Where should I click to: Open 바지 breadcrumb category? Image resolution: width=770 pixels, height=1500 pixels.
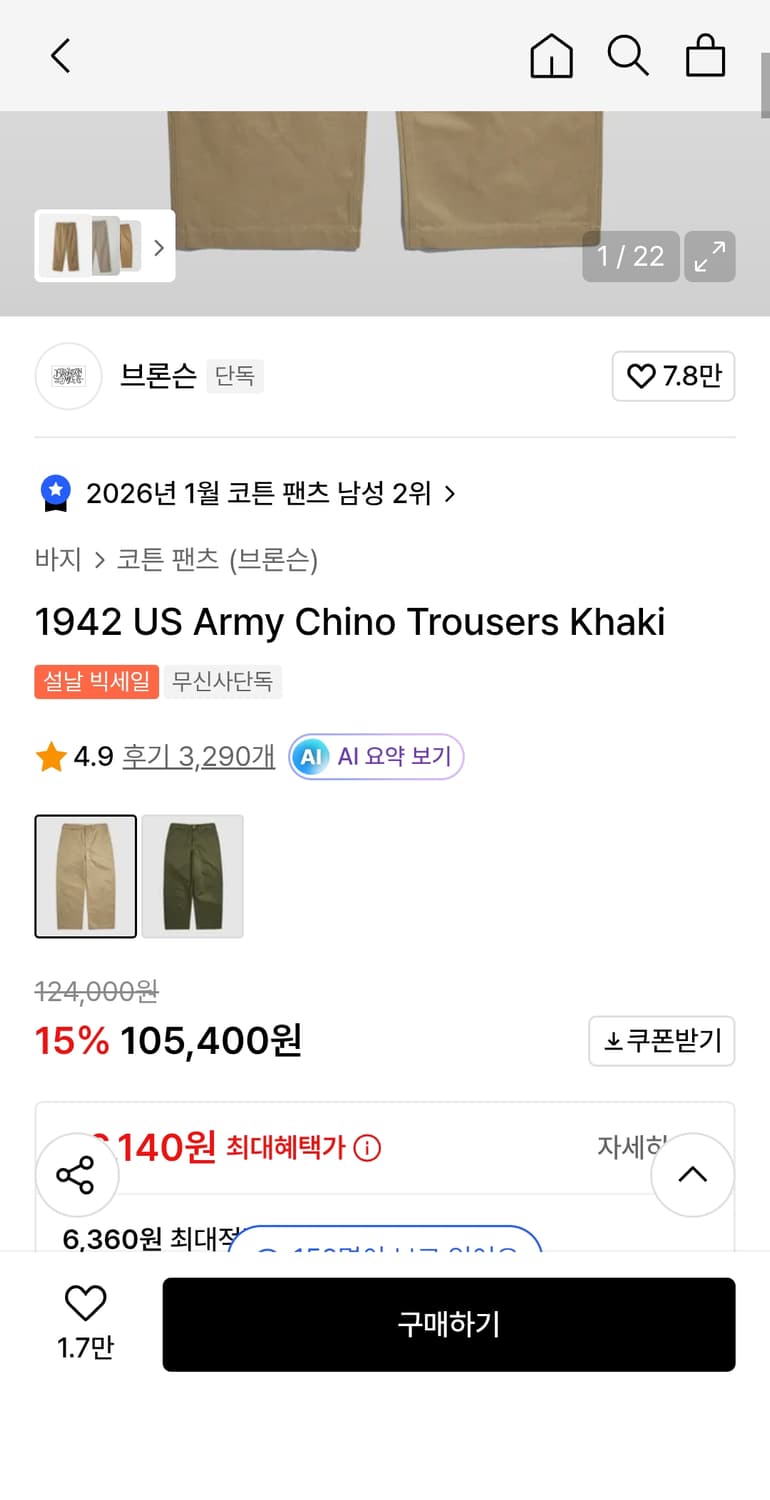57,560
